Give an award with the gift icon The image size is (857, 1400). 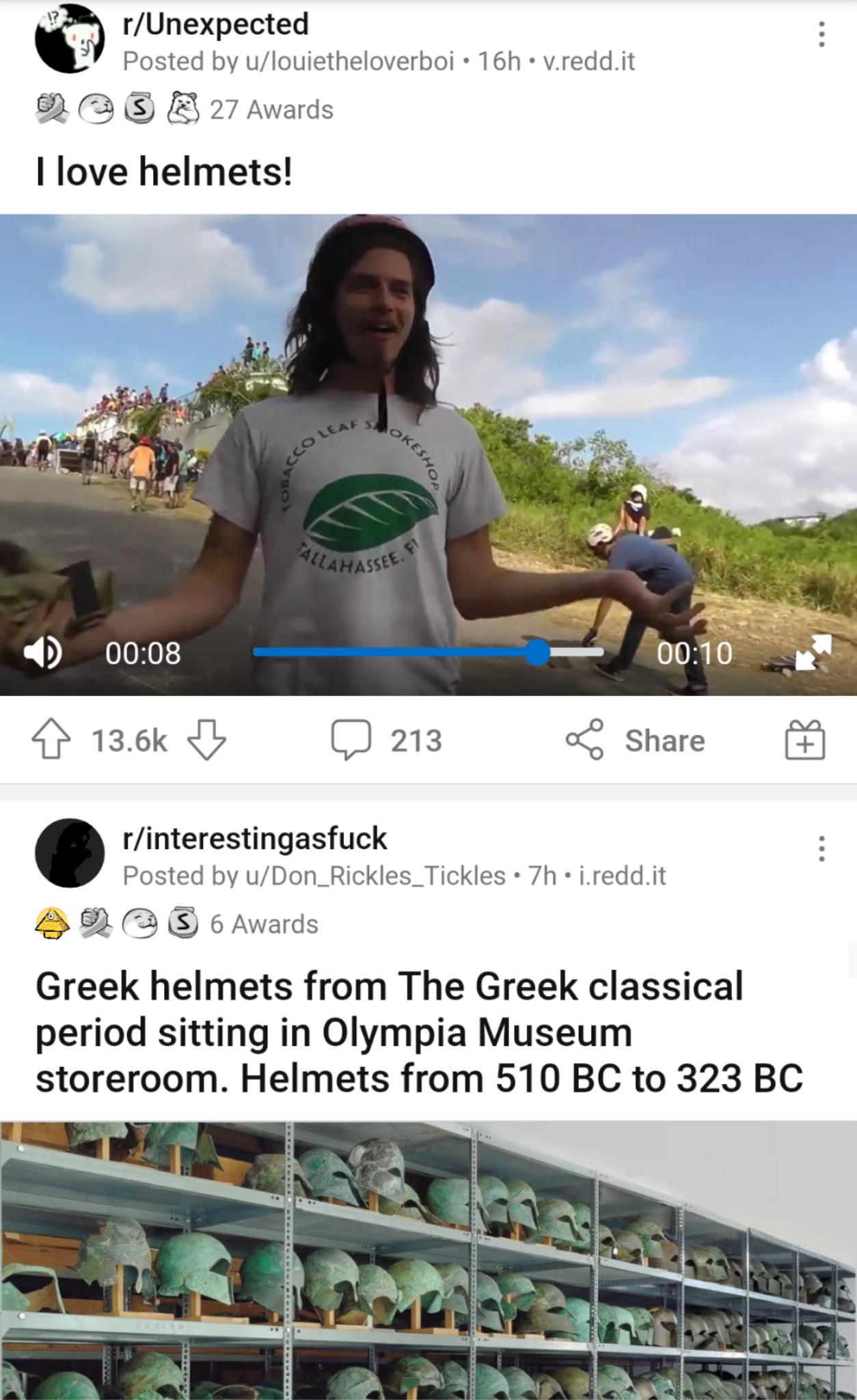(804, 740)
